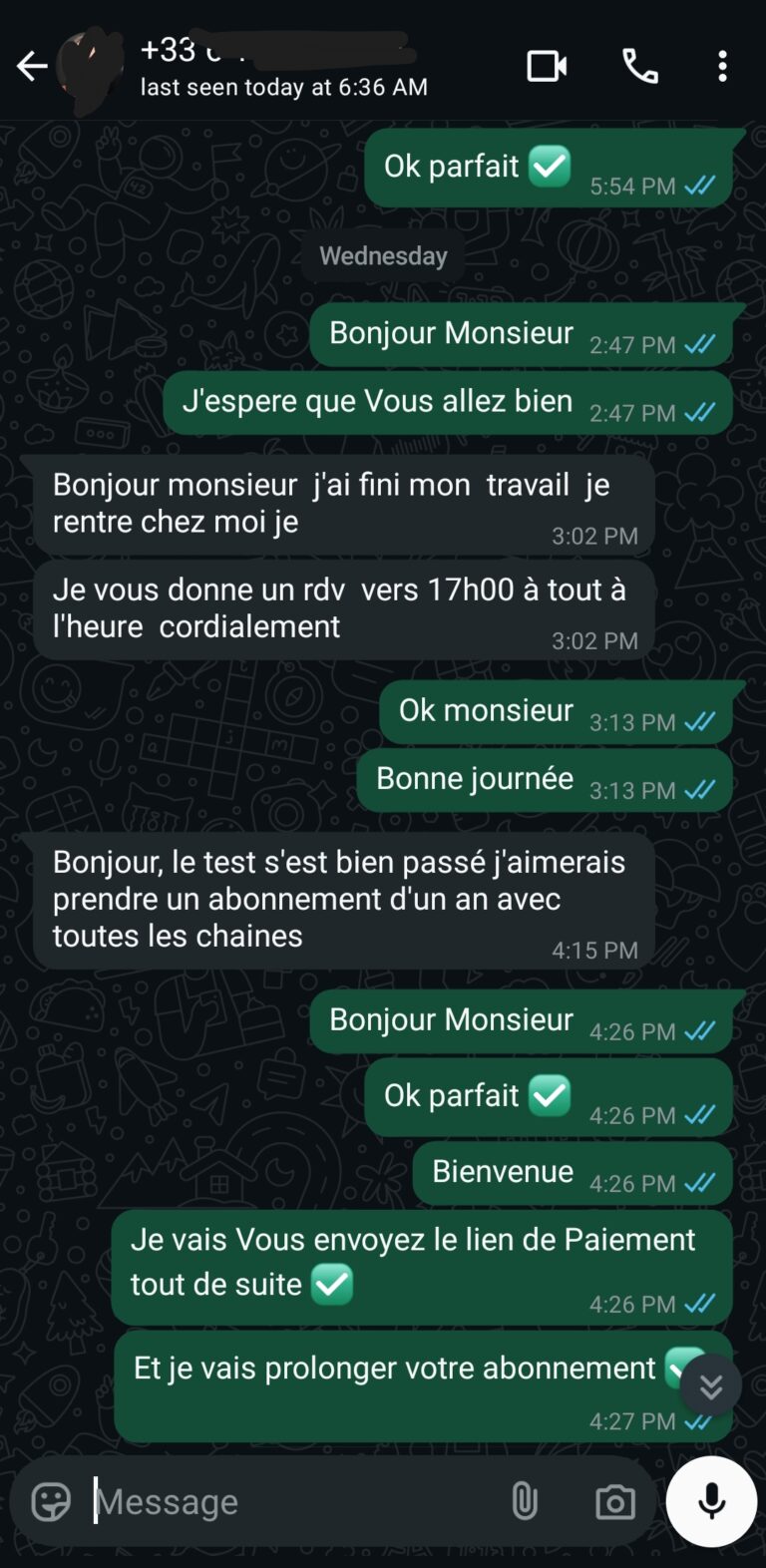The width and height of the screenshot is (766, 1568).
Task: Attach a file using the paperclip
Action: coord(523,1500)
